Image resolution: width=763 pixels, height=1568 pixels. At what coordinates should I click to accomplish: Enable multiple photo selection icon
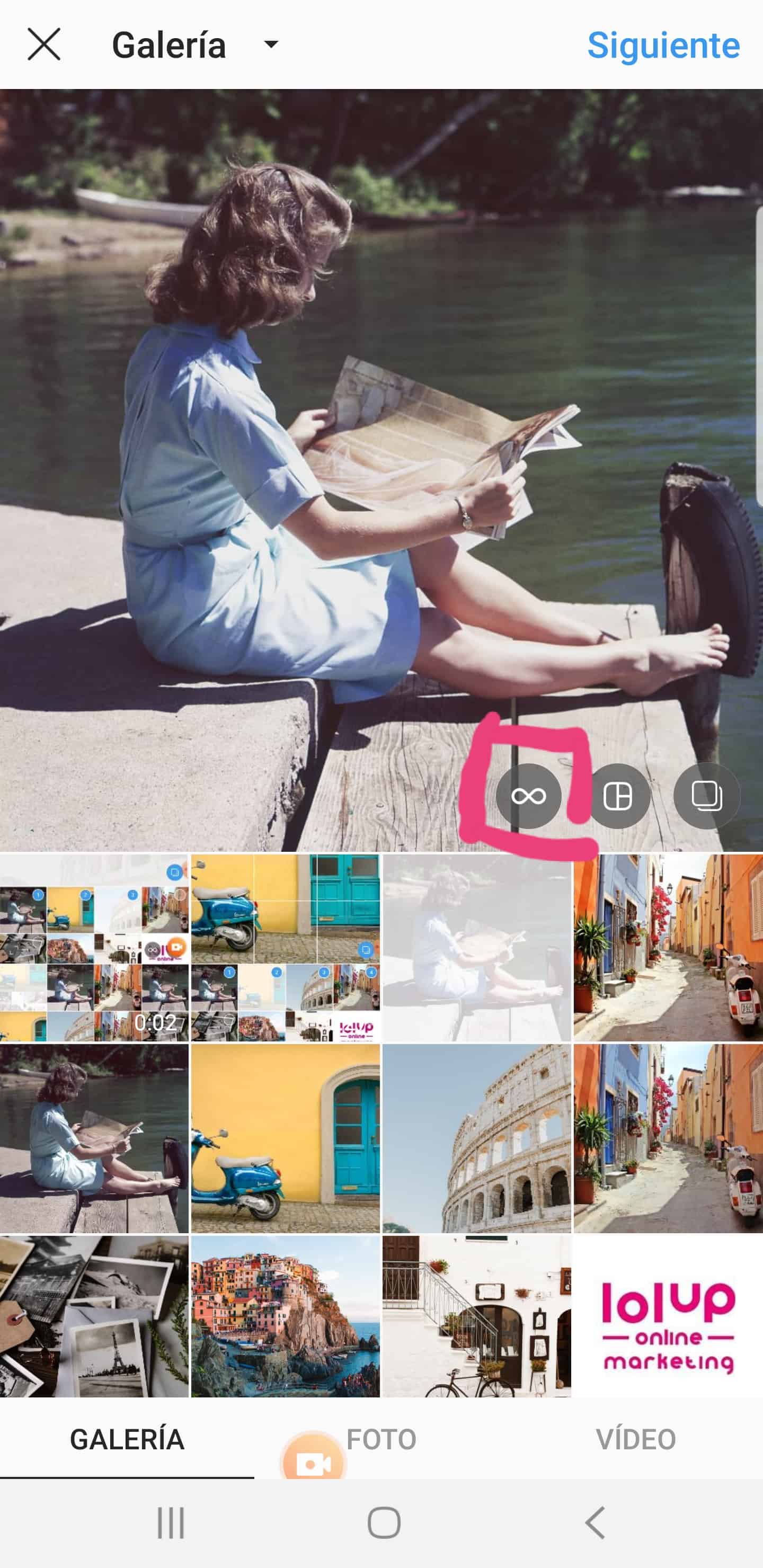pyautogui.click(x=706, y=796)
